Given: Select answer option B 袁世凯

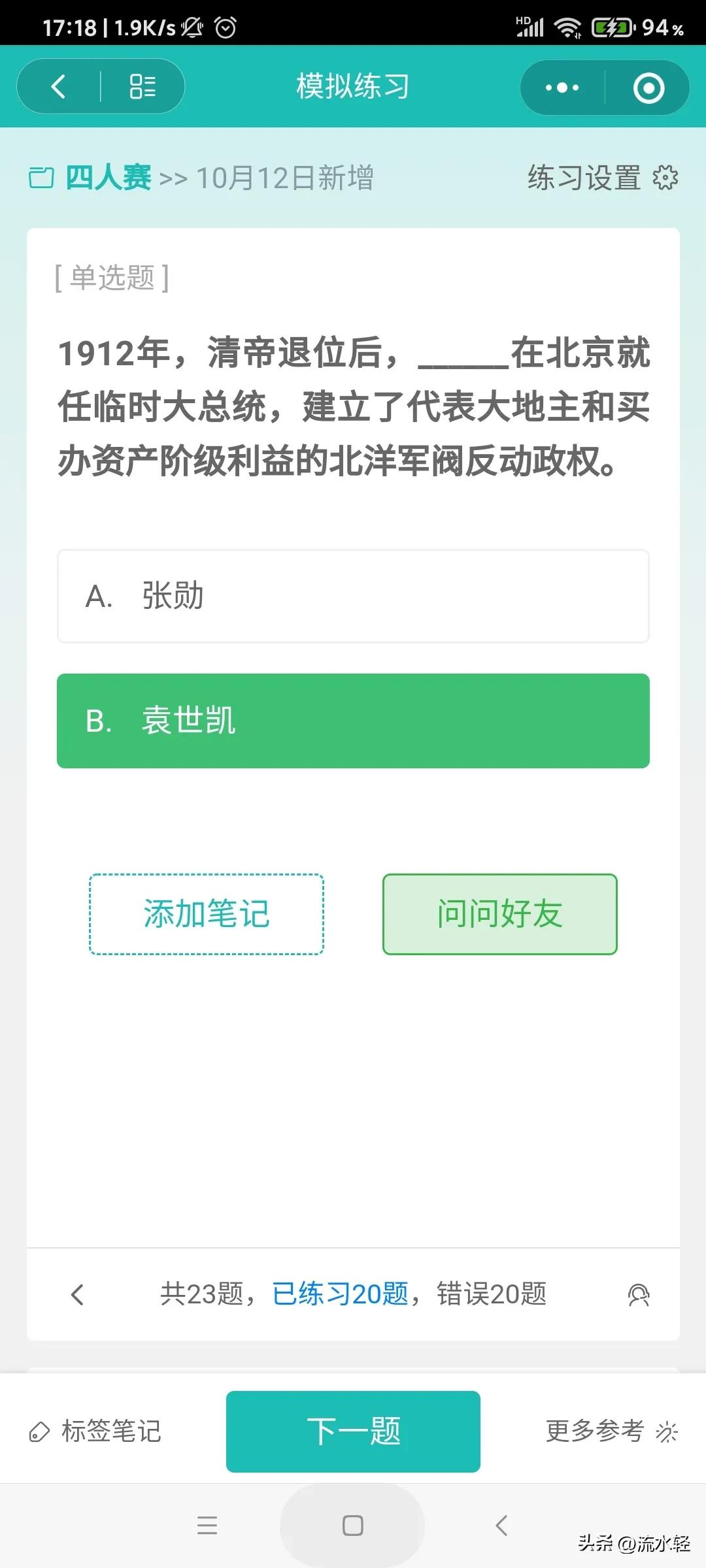Looking at the screenshot, I should pos(353,722).
